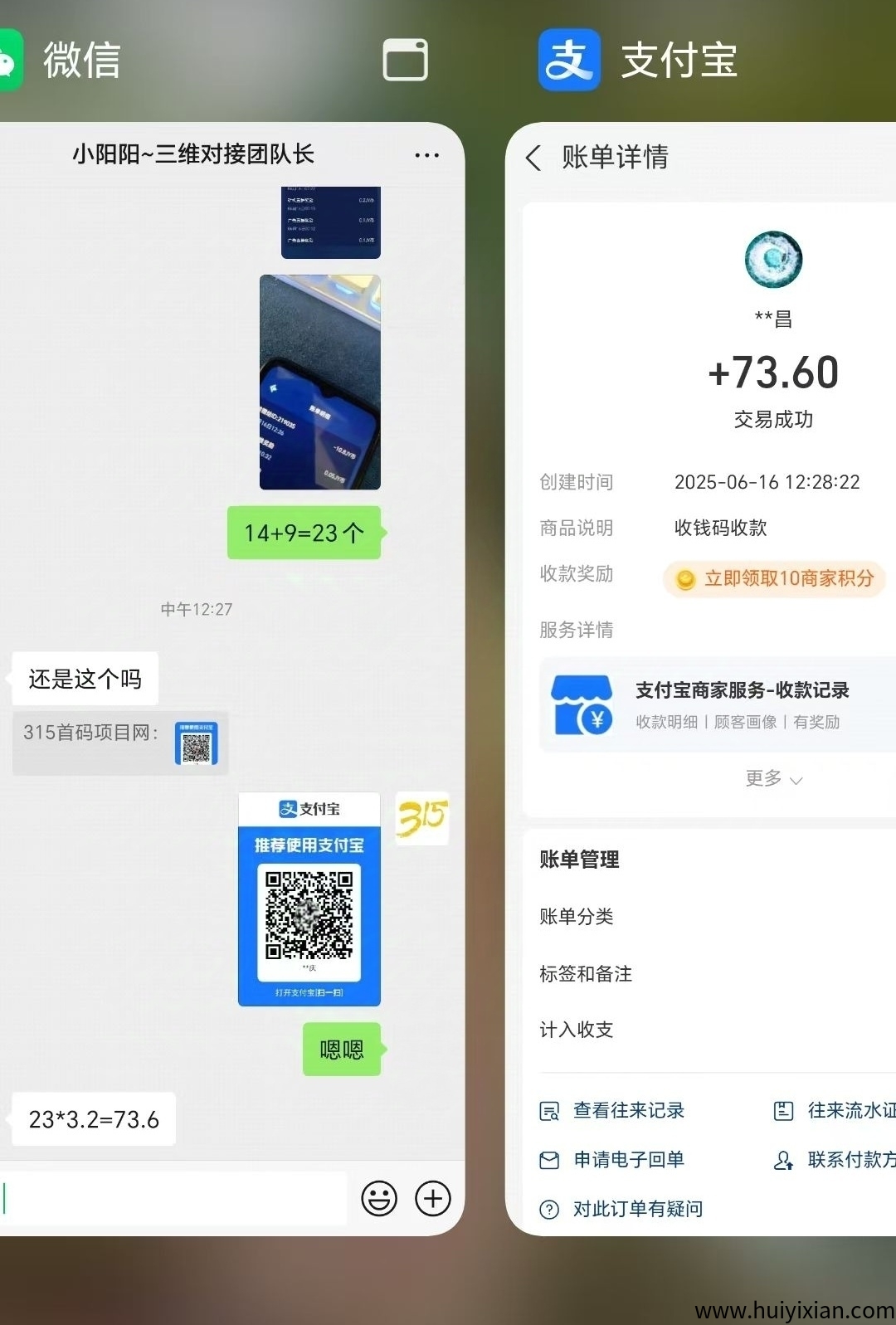896x1325 pixels.
Task: Tap the Alipay app icon in header
Action: coord(568,58)
